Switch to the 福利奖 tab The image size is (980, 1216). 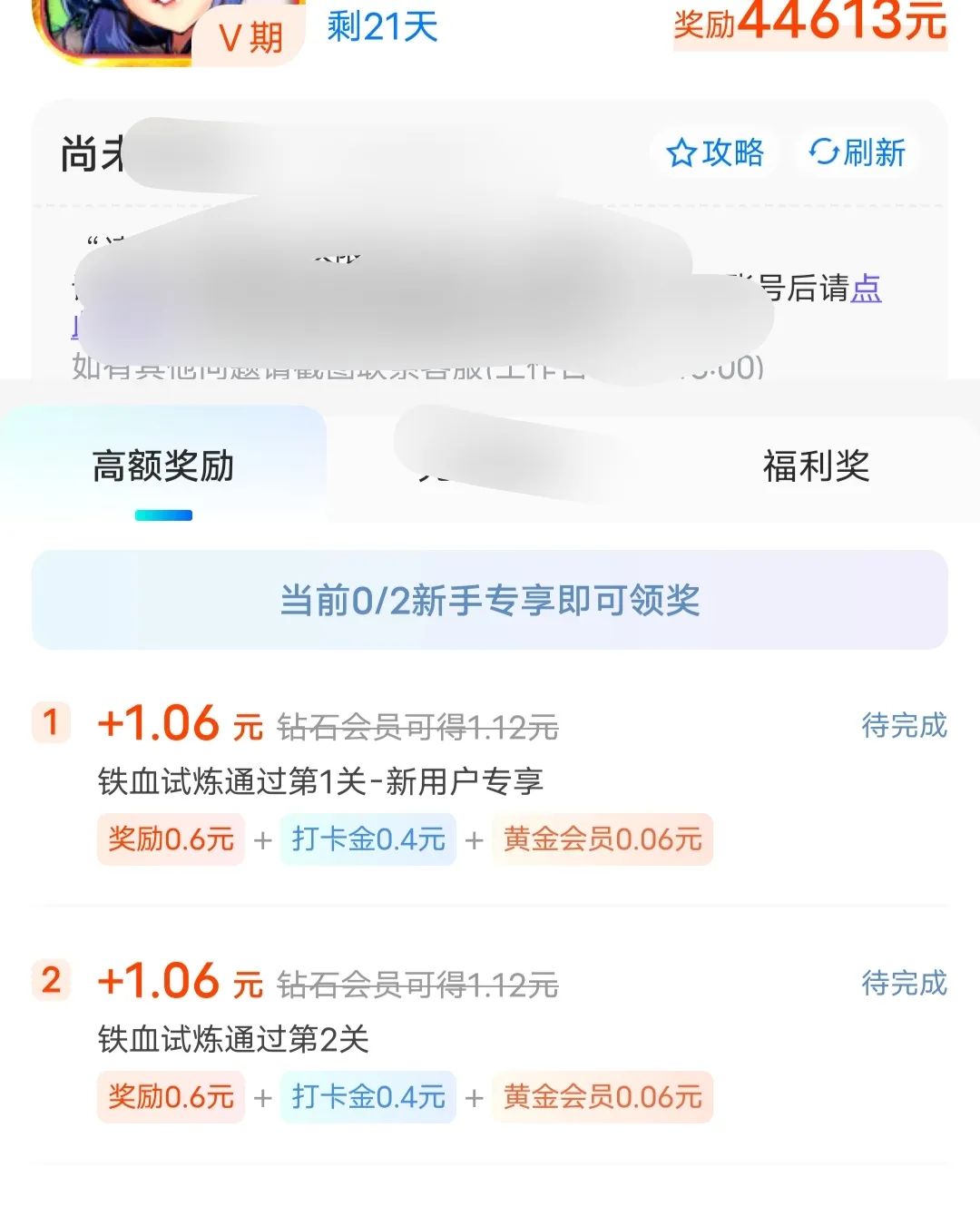point(816,466)
